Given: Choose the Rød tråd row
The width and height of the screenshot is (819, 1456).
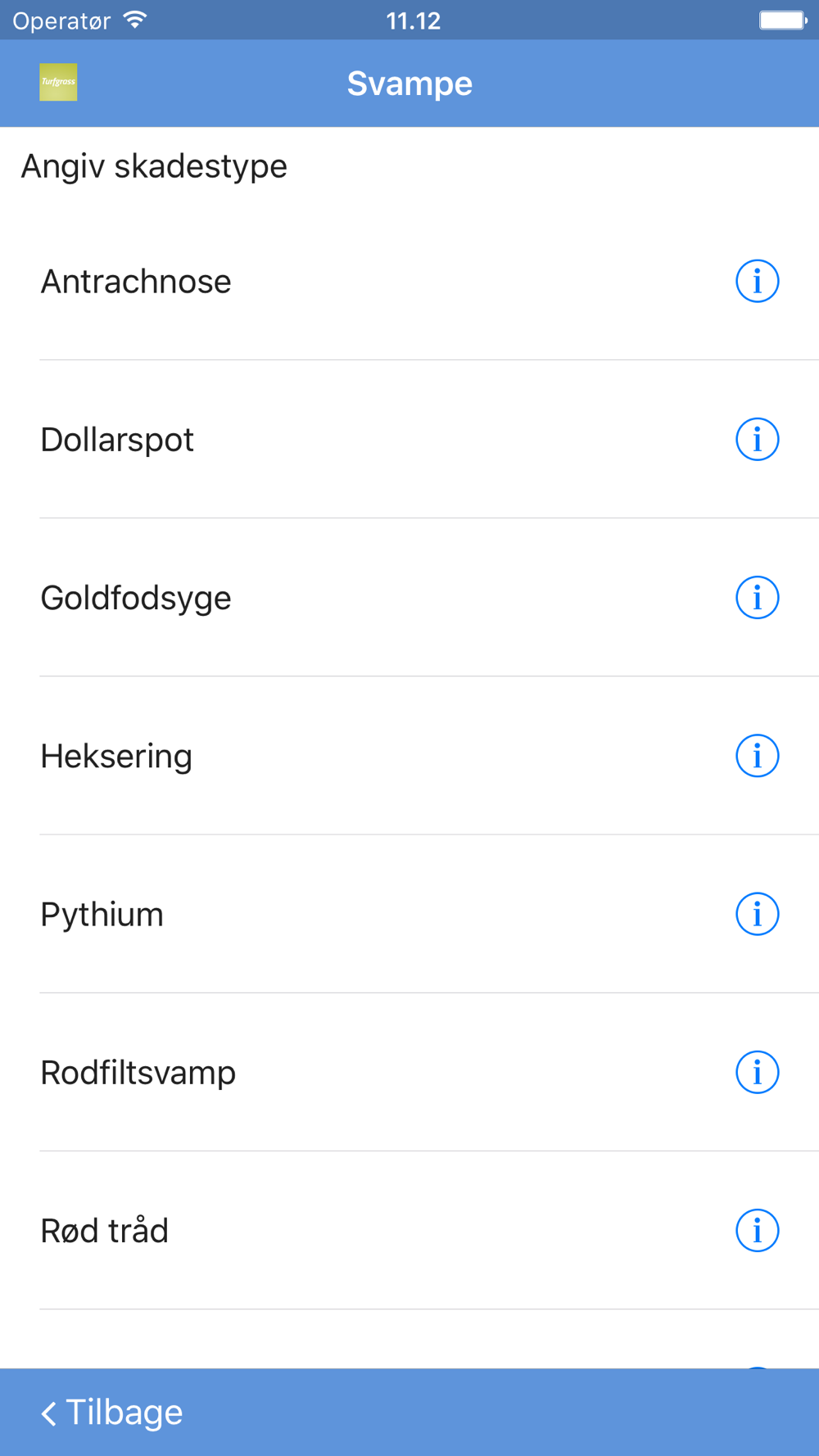Looking at the screenshot, I should [409, 1229].
